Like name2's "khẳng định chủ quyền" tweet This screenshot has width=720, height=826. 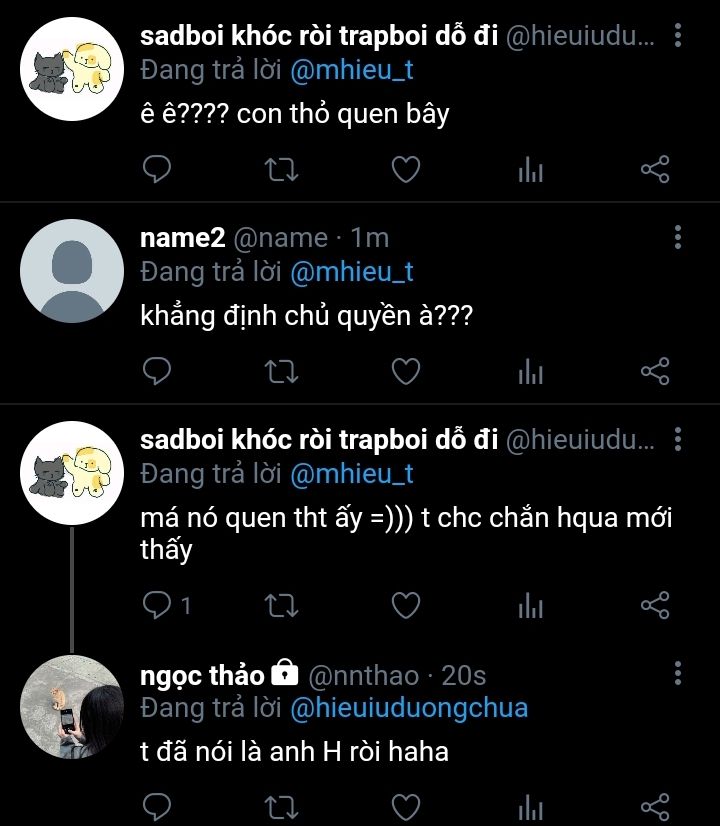(x=405, y=372)
